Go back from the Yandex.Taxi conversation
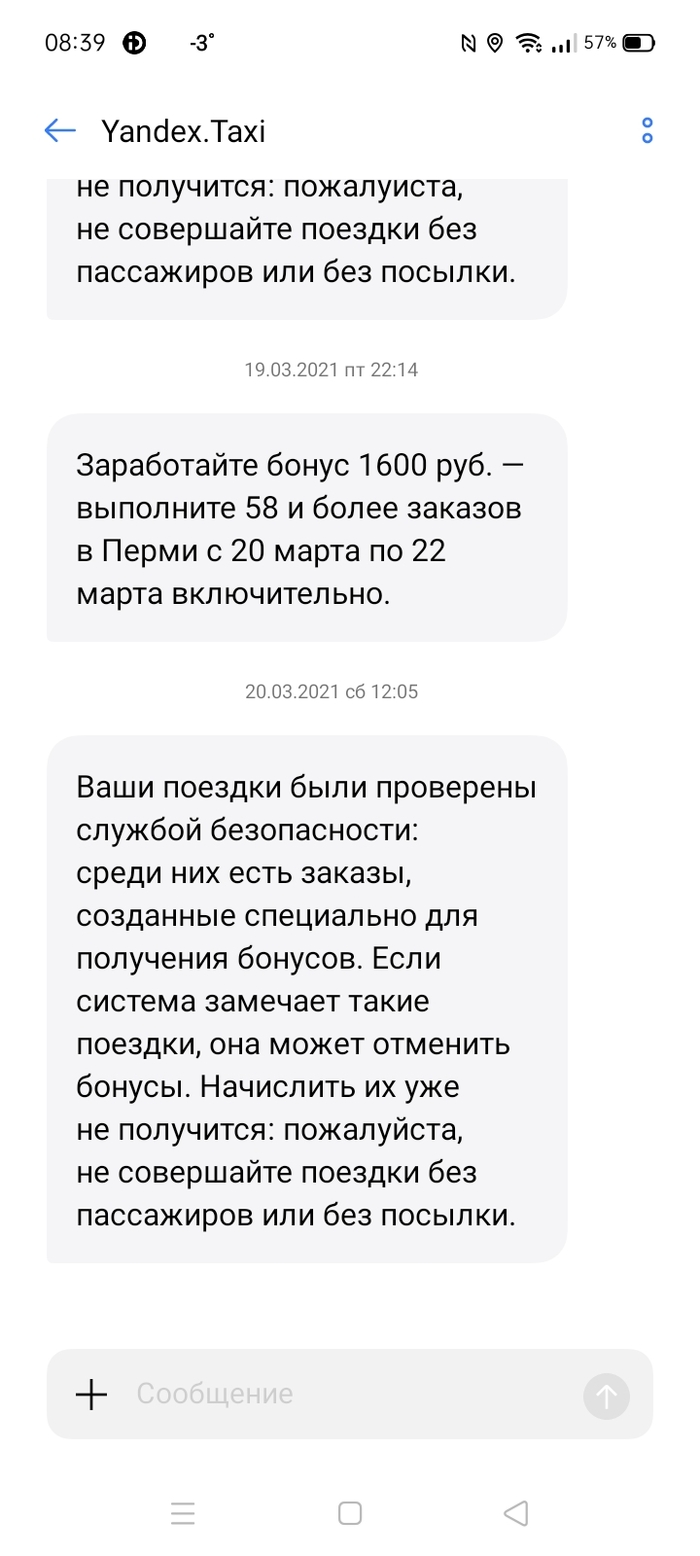 click(60, 131)
